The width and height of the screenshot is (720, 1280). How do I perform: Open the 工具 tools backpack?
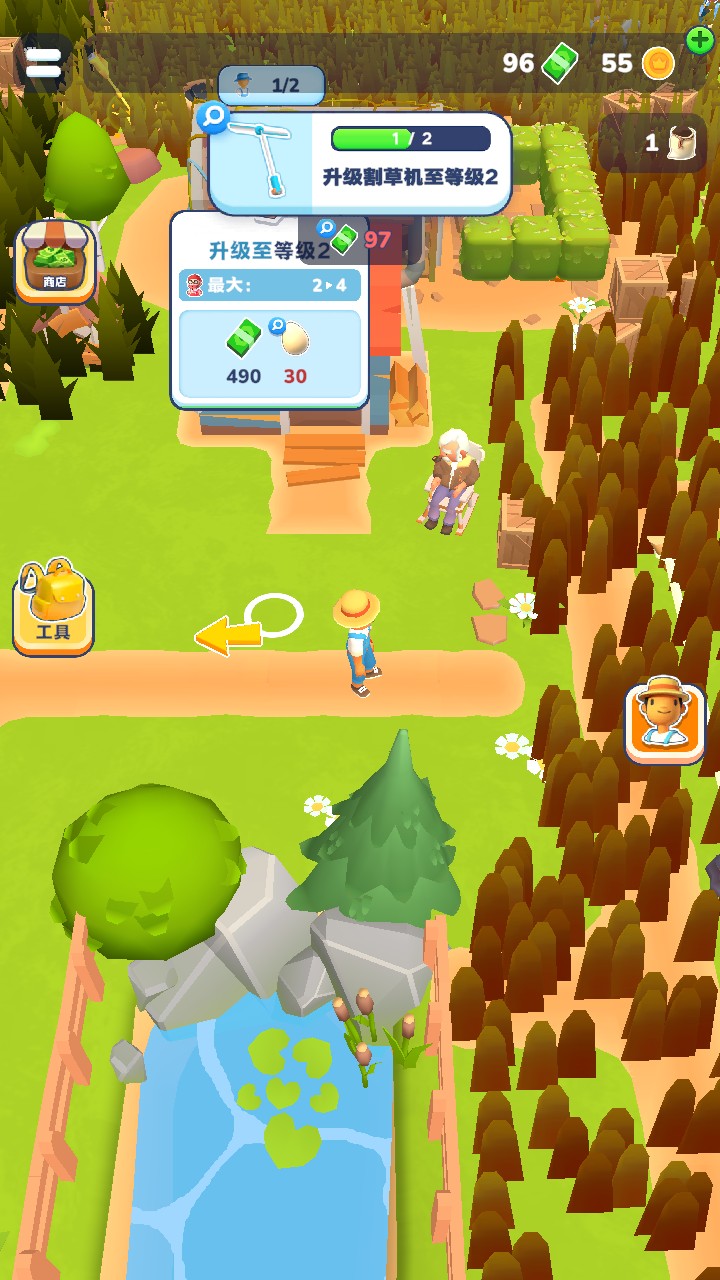tap(54, 608)
